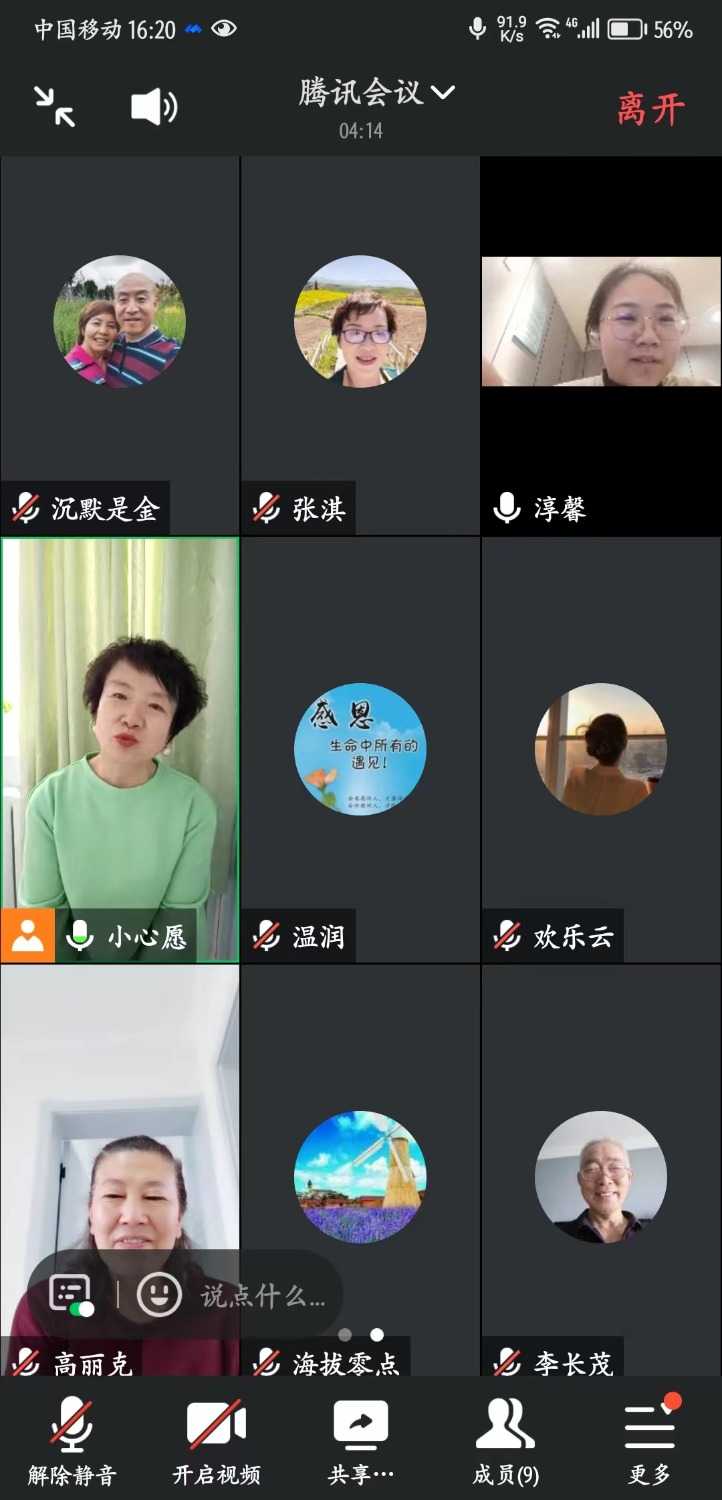Tap 淳馨's active microphone icon
This screenshot has width=722, height=1500.
[506, 508]
